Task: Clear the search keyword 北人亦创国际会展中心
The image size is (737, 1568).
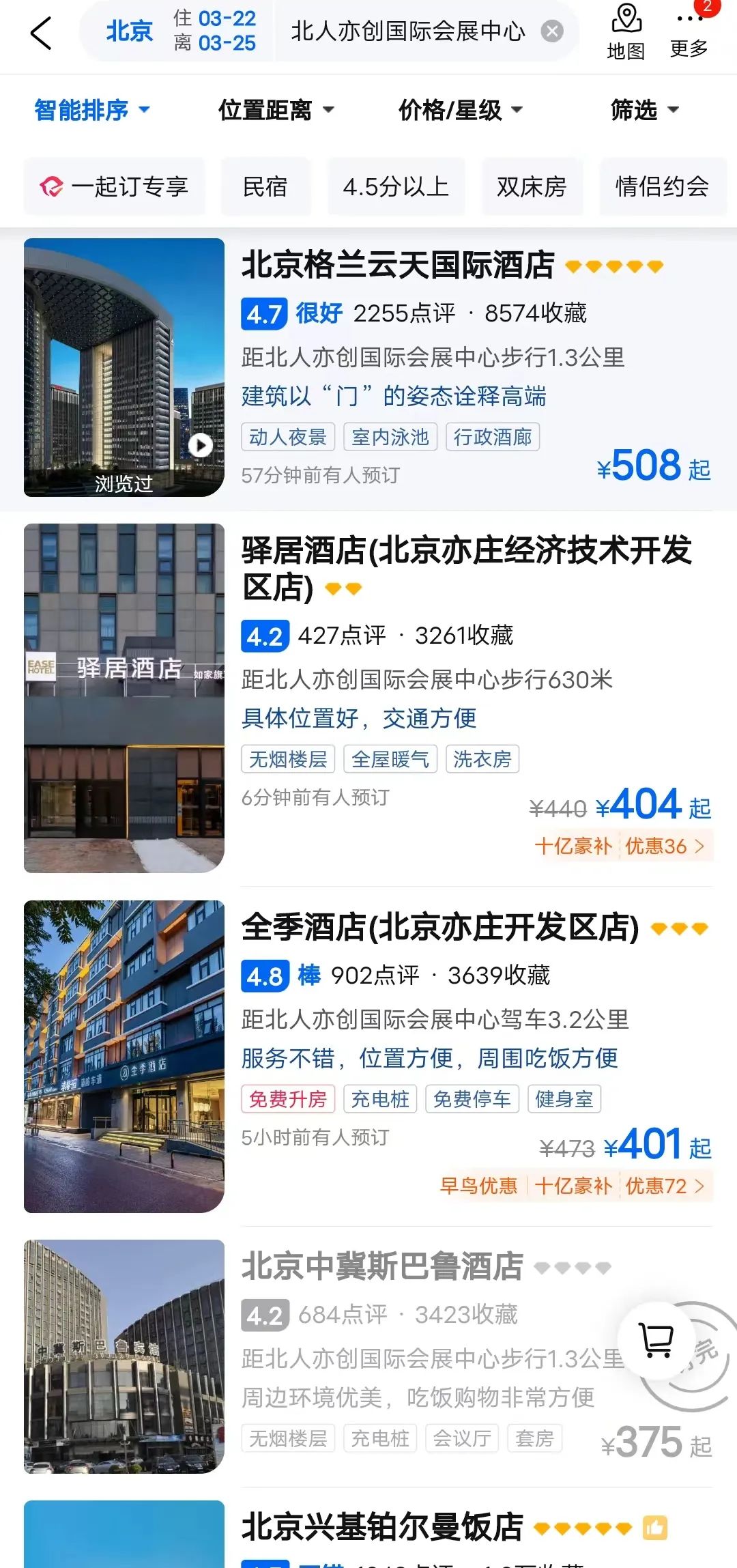Action: click(552, 31)
